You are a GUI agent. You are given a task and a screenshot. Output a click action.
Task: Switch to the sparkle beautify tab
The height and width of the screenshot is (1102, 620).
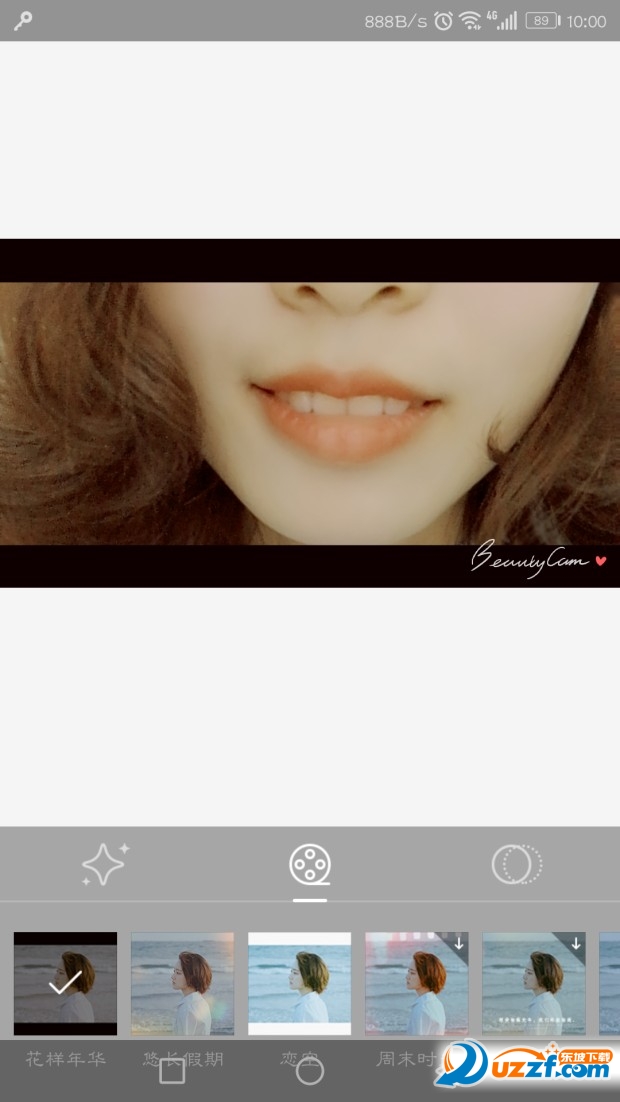pyautogui.click(x=105, y=864)
